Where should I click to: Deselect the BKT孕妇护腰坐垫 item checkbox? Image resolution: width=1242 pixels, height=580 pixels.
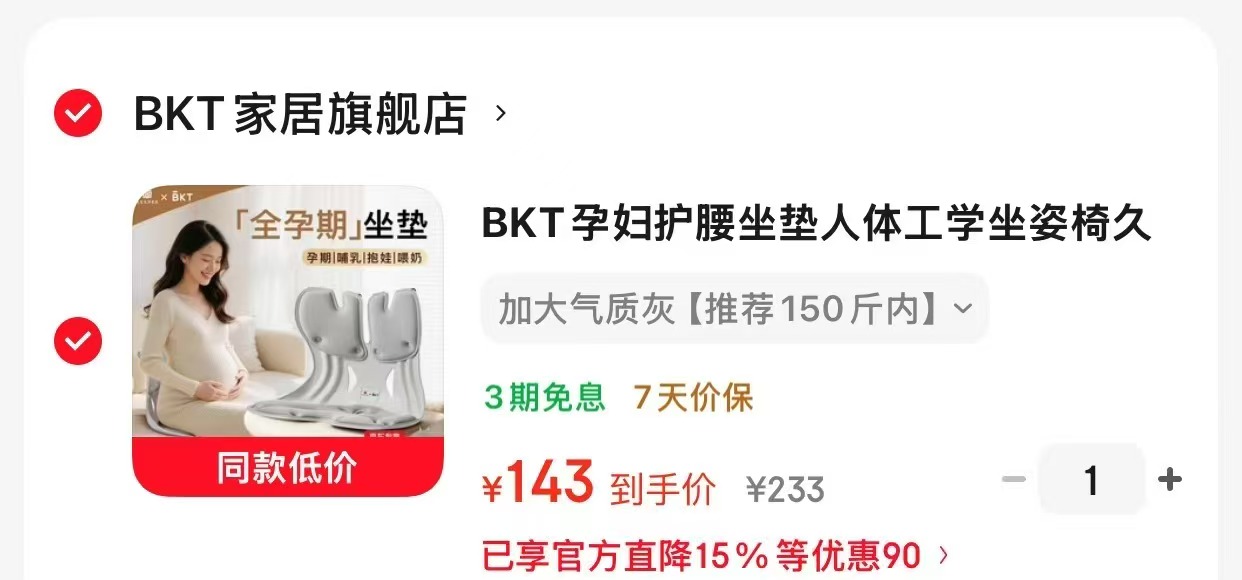coord(78,341)
